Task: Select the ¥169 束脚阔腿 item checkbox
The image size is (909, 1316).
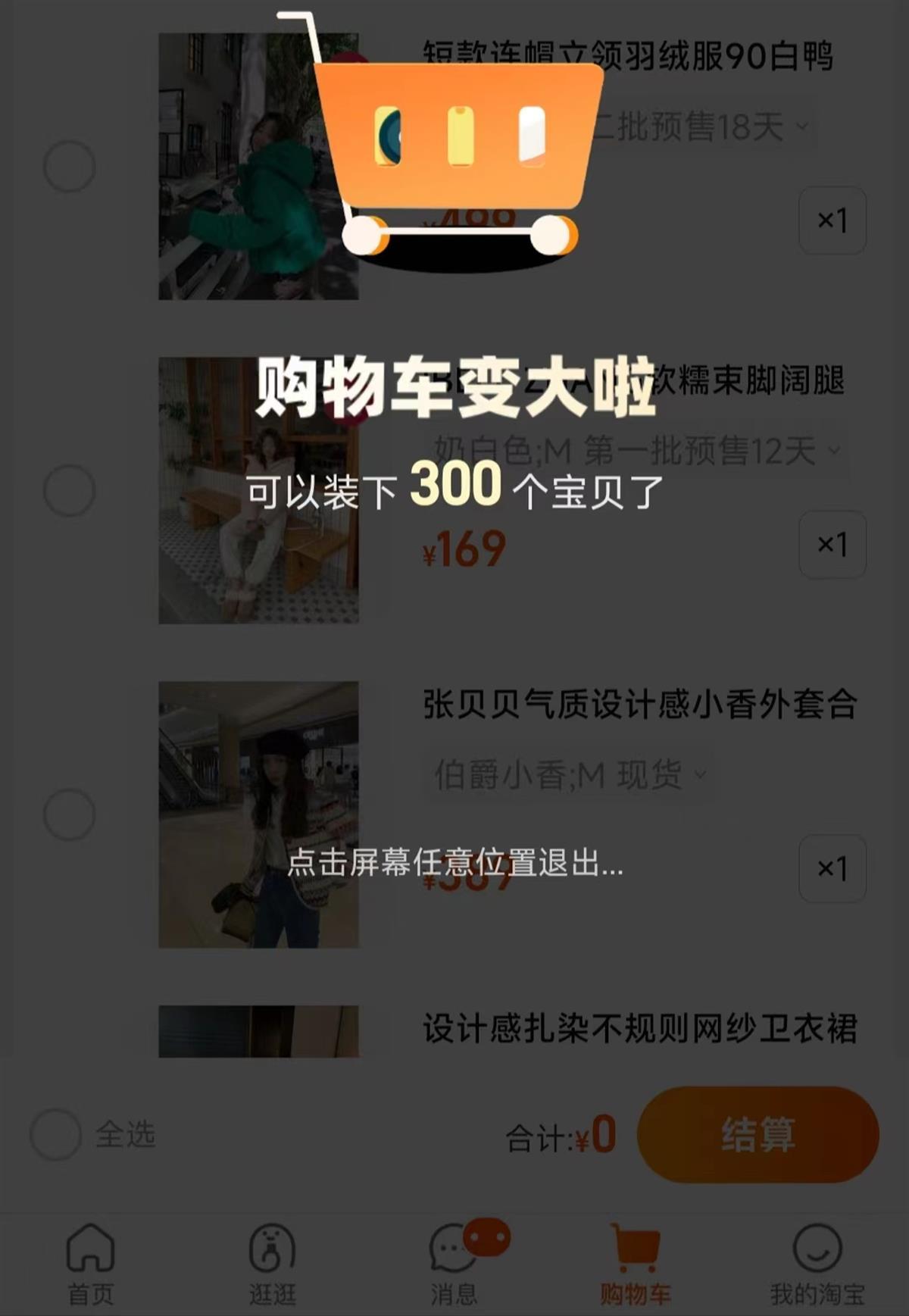Action: (x=69, y=490)
